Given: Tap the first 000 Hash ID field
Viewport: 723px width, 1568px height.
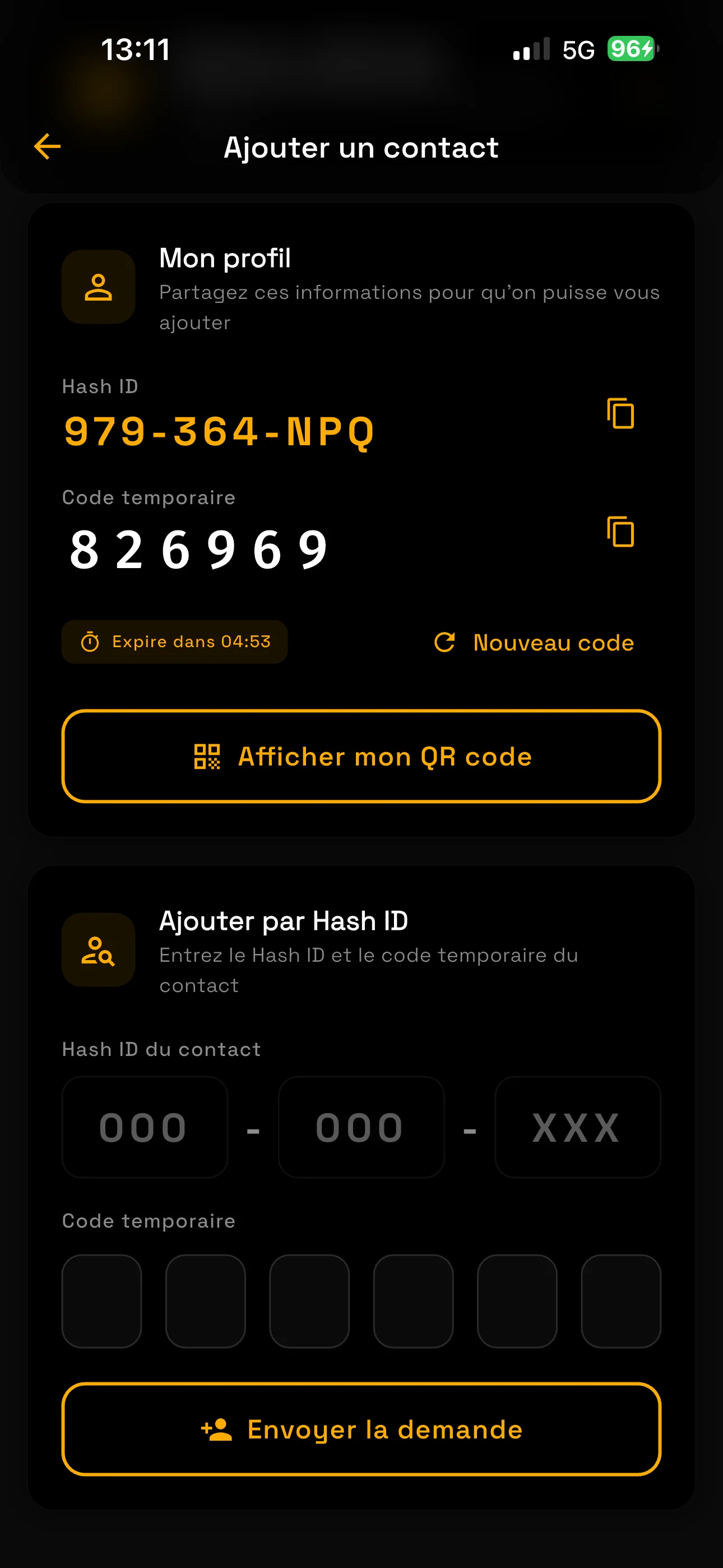Looking at the screenshot, I should (144, 1128).
